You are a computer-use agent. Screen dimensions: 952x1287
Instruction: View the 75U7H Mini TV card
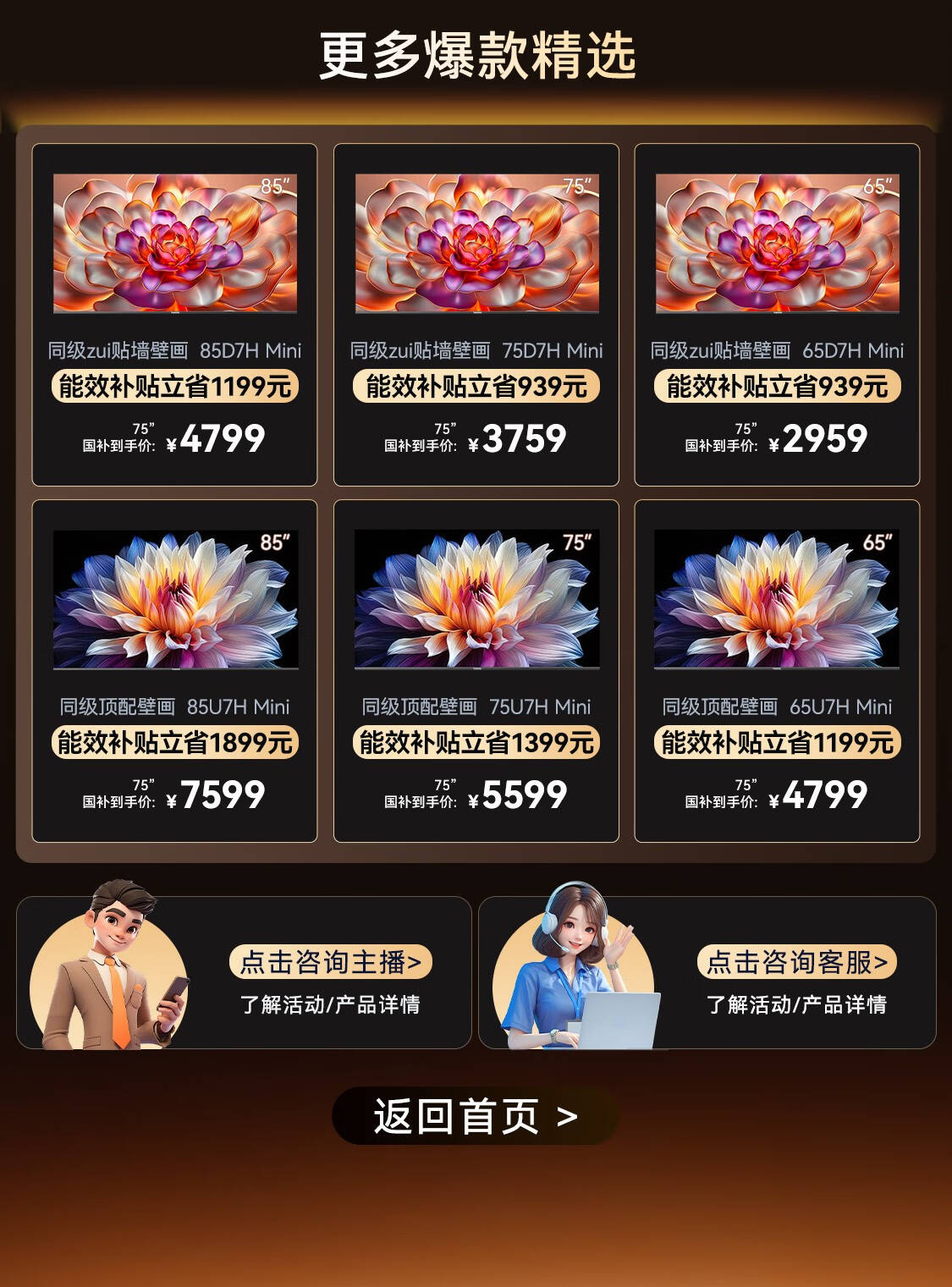click(x=476, y=671)
